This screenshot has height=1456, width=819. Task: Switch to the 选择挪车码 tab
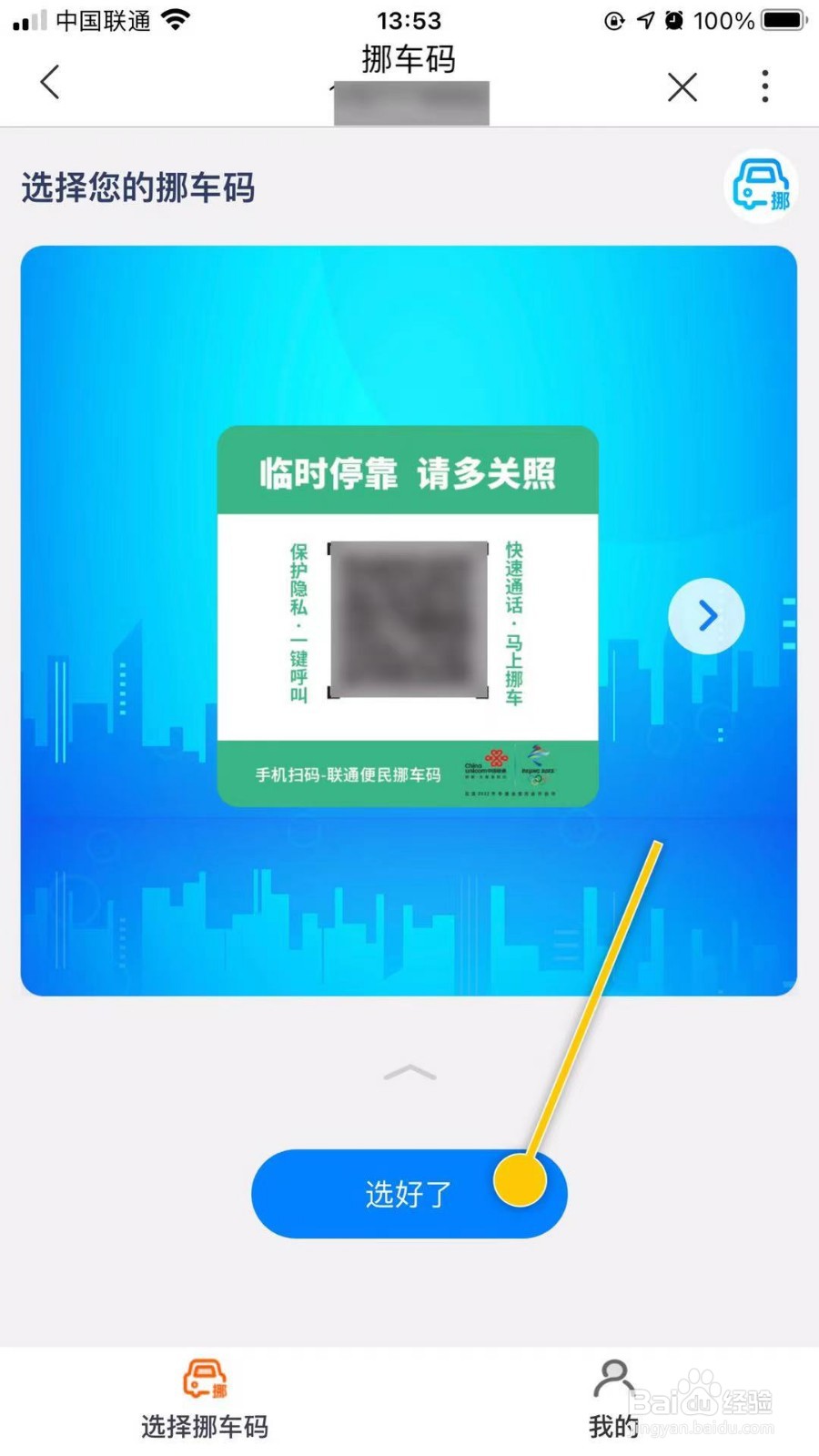[205, 1400]
